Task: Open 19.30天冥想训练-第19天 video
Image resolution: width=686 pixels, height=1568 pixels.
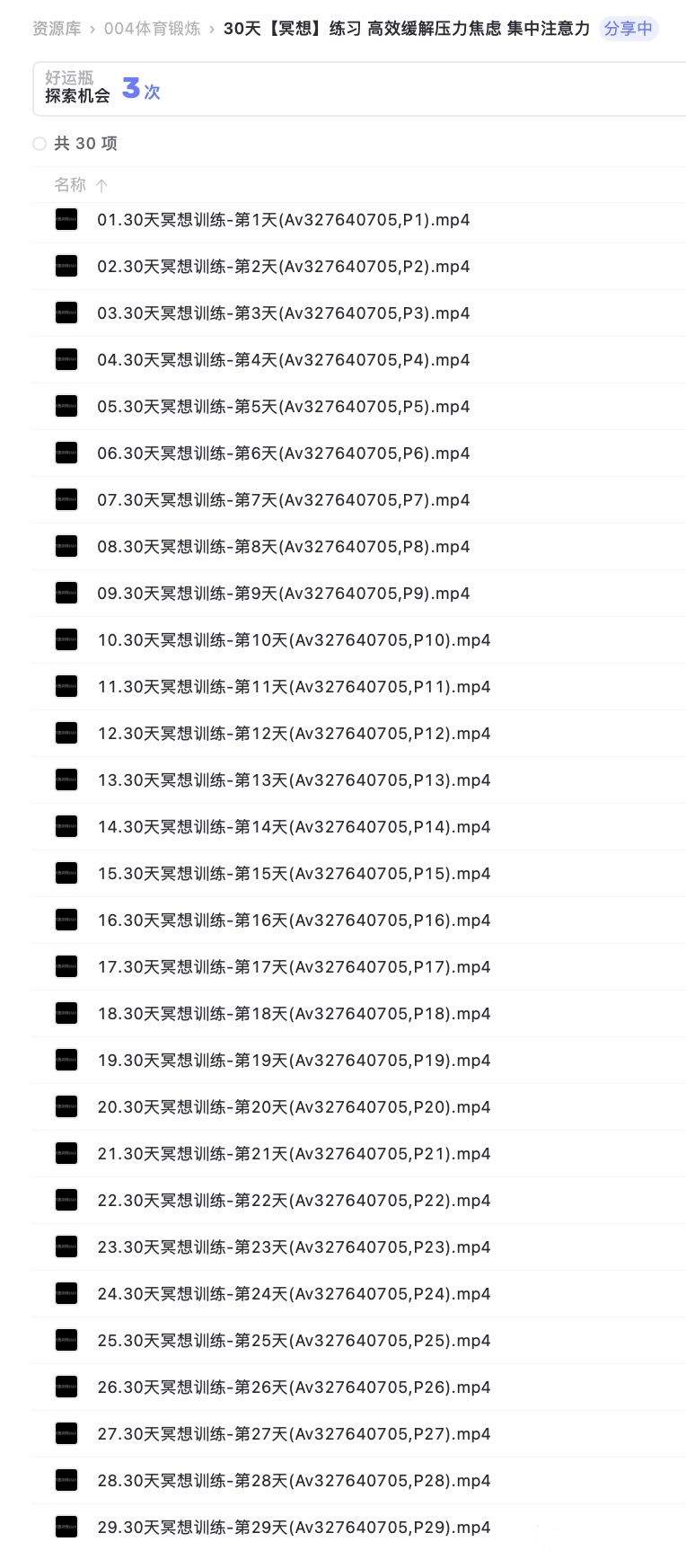Action: pyautogui.click(x=294, y=1061)
